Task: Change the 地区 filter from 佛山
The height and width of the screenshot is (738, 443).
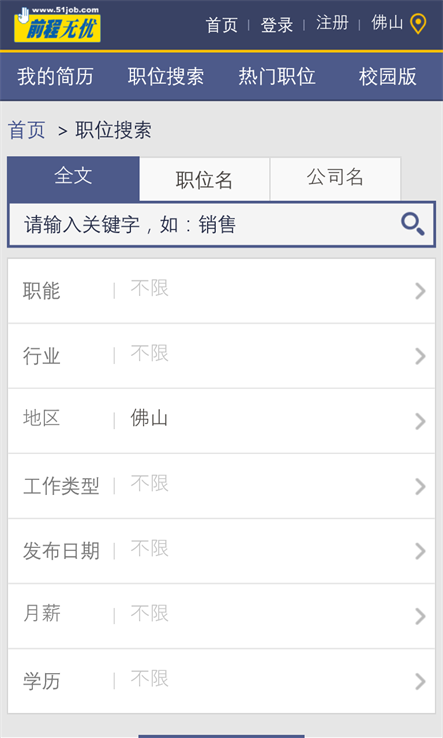Action: 221,421
